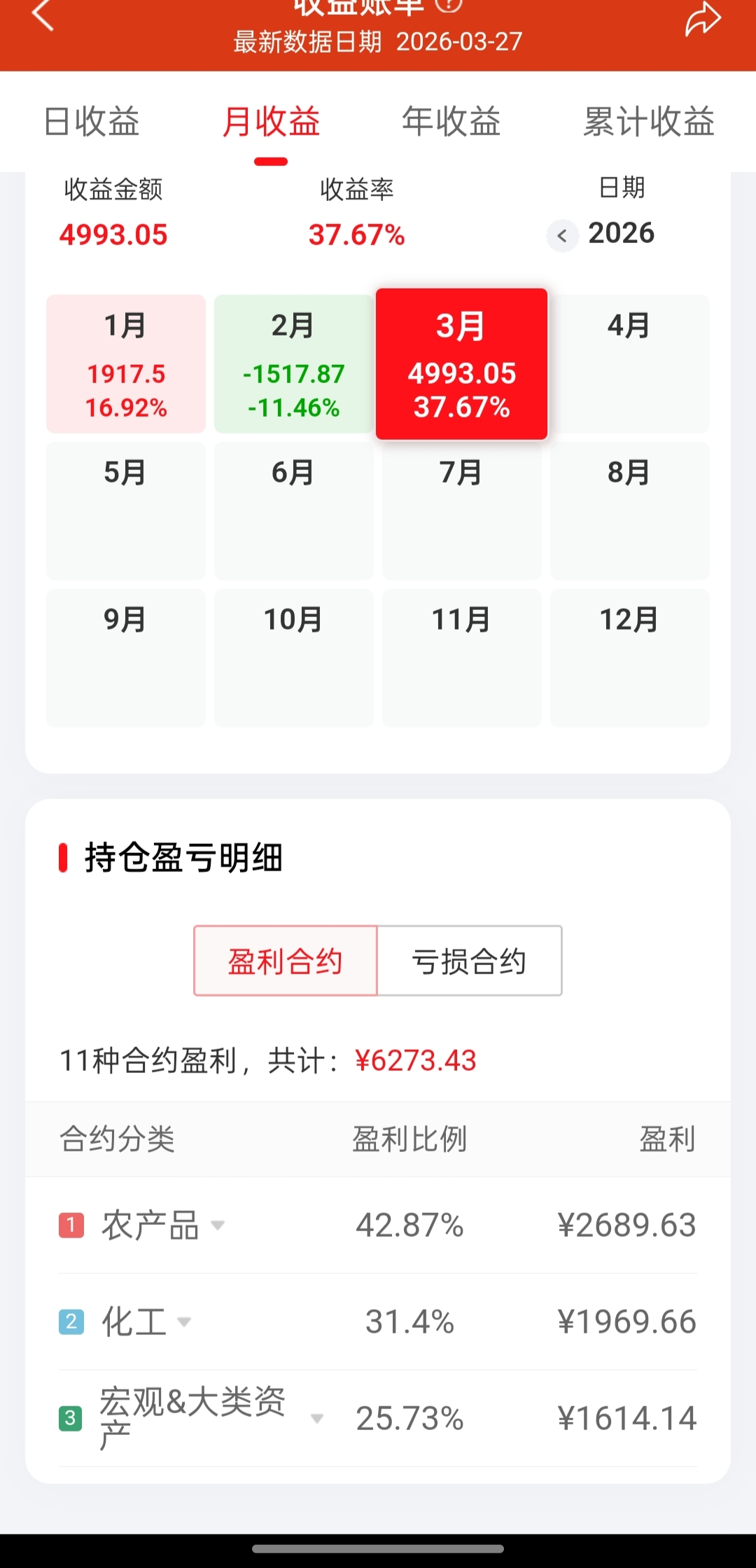Show the 盈利合约 list
756x1568 pixels.
pyautogui.click(x=286, y=961)
